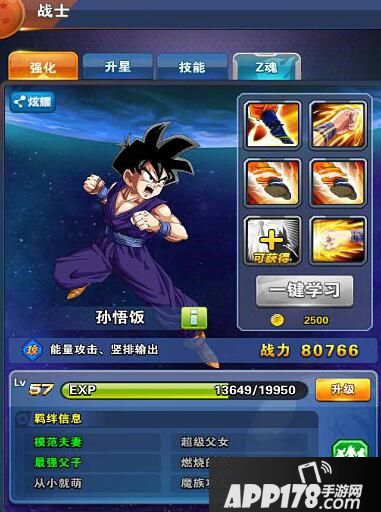Screen dimensions: 381x512
Task: Select the 可获得 plus skill slot
Action: 273,241
